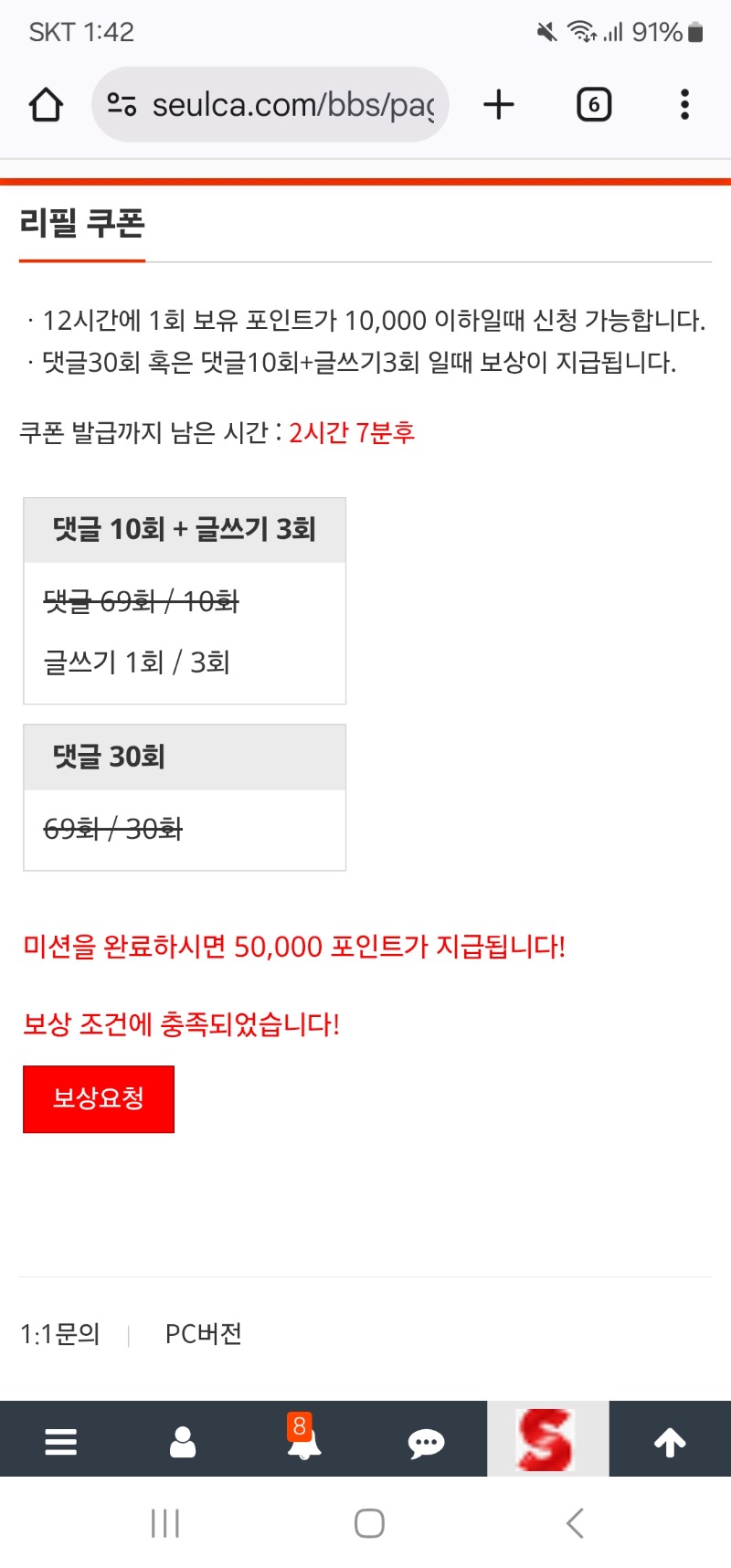Jump to top with the up arrow
This screenshot has width=731, height=1568.
tap(670, 1442)
